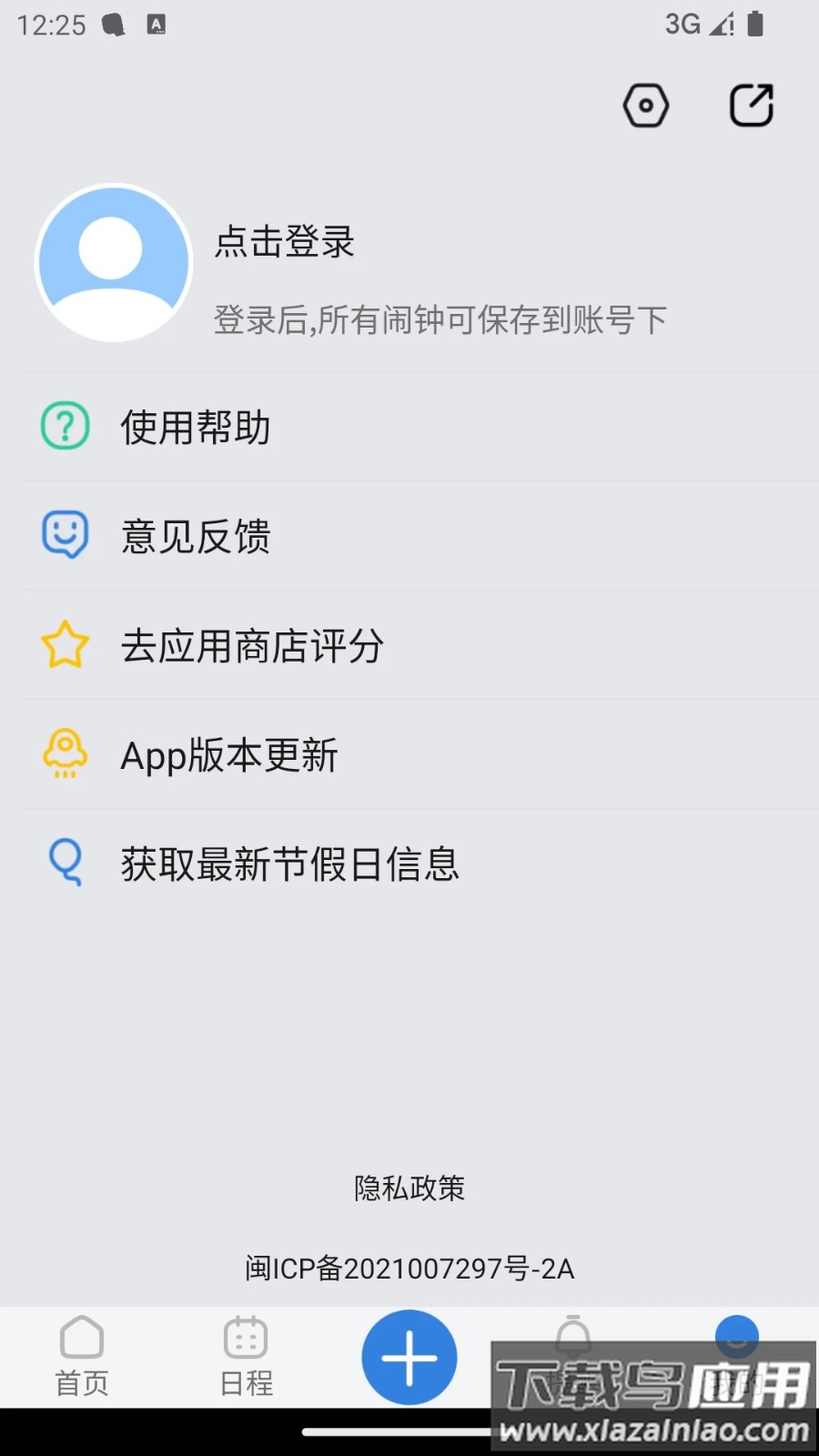Switch to the 首页 tab

click(82, 1356)
